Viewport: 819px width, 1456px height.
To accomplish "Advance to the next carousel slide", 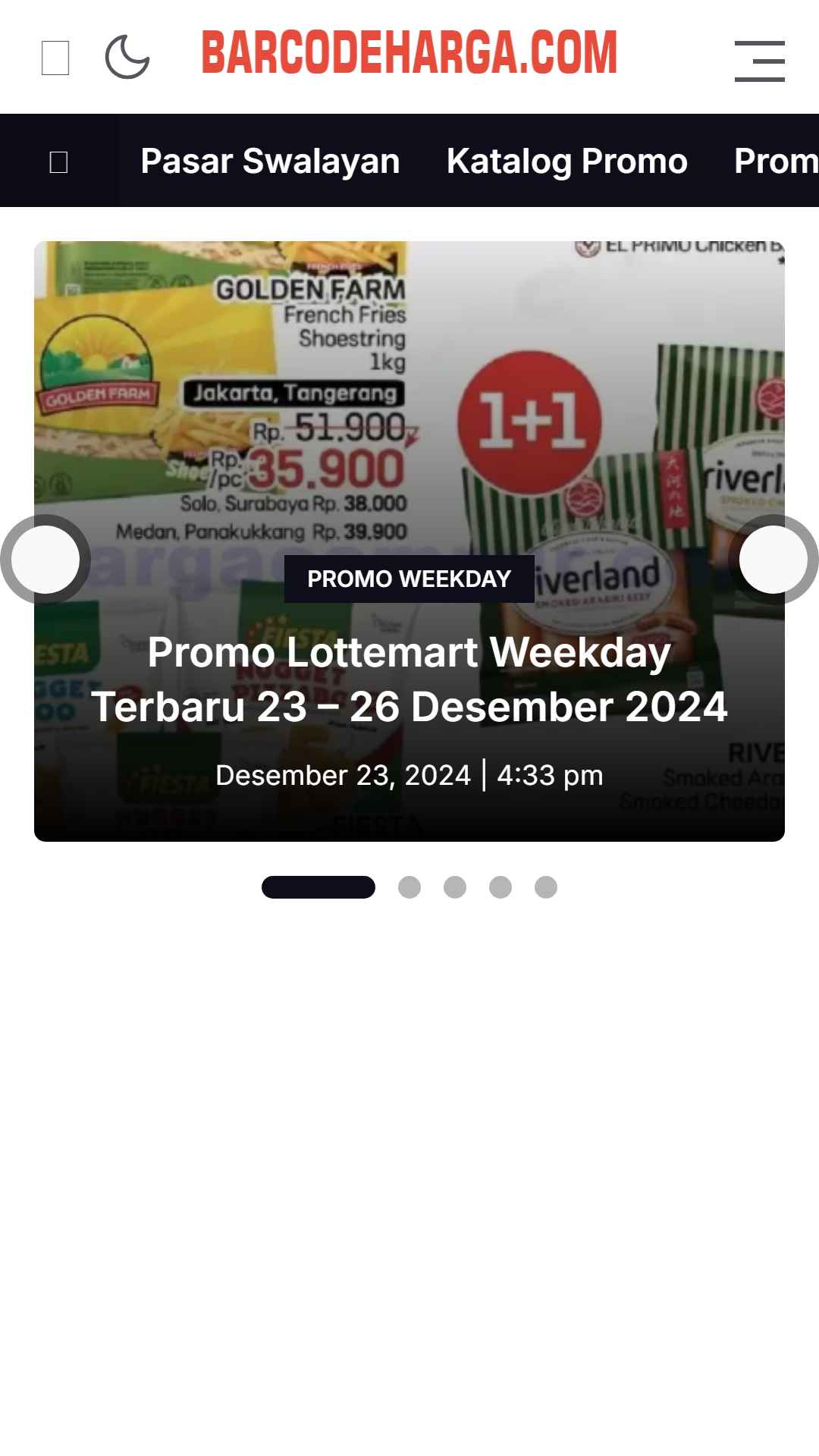I will click(773, 560).
